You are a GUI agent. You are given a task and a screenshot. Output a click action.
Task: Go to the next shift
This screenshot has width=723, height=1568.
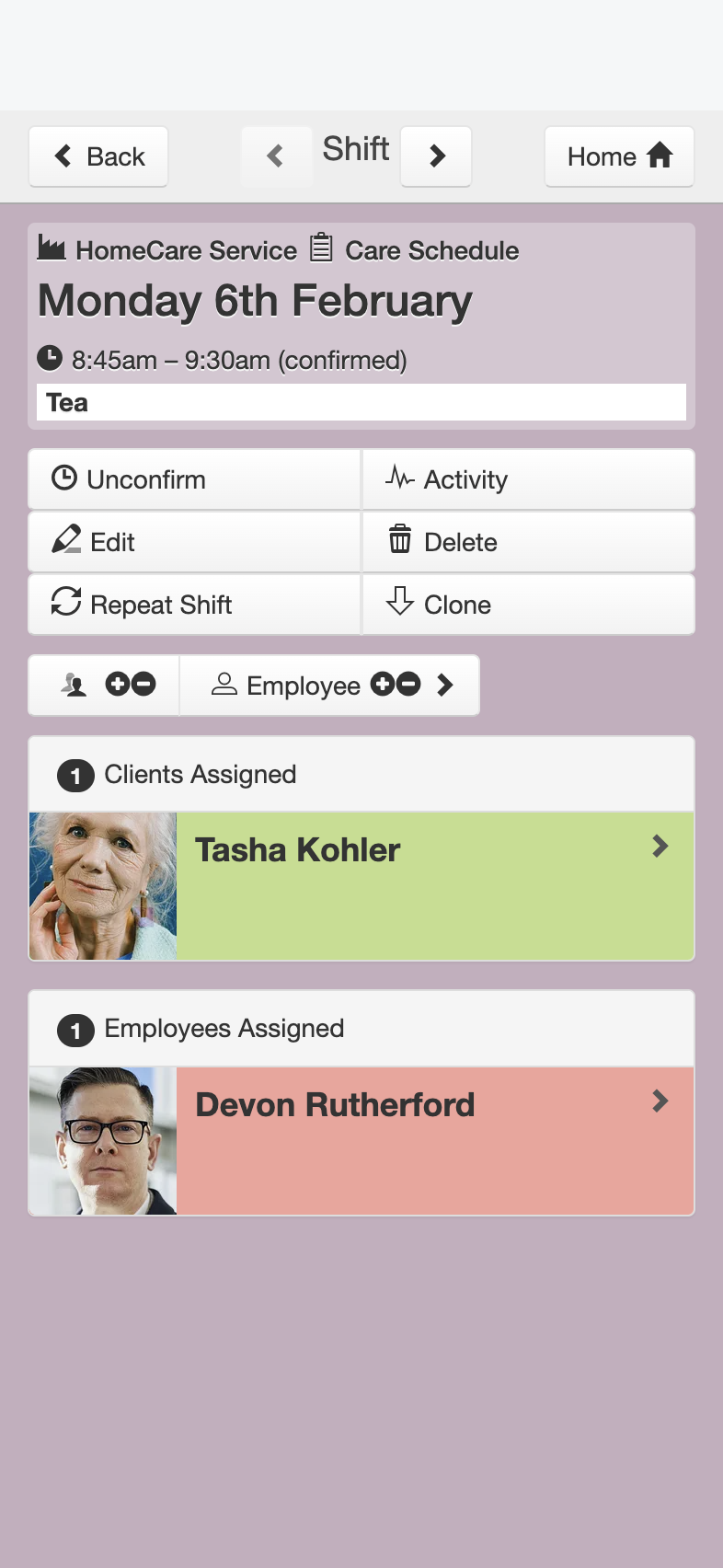pyautogui.click(x=436, y=156)
